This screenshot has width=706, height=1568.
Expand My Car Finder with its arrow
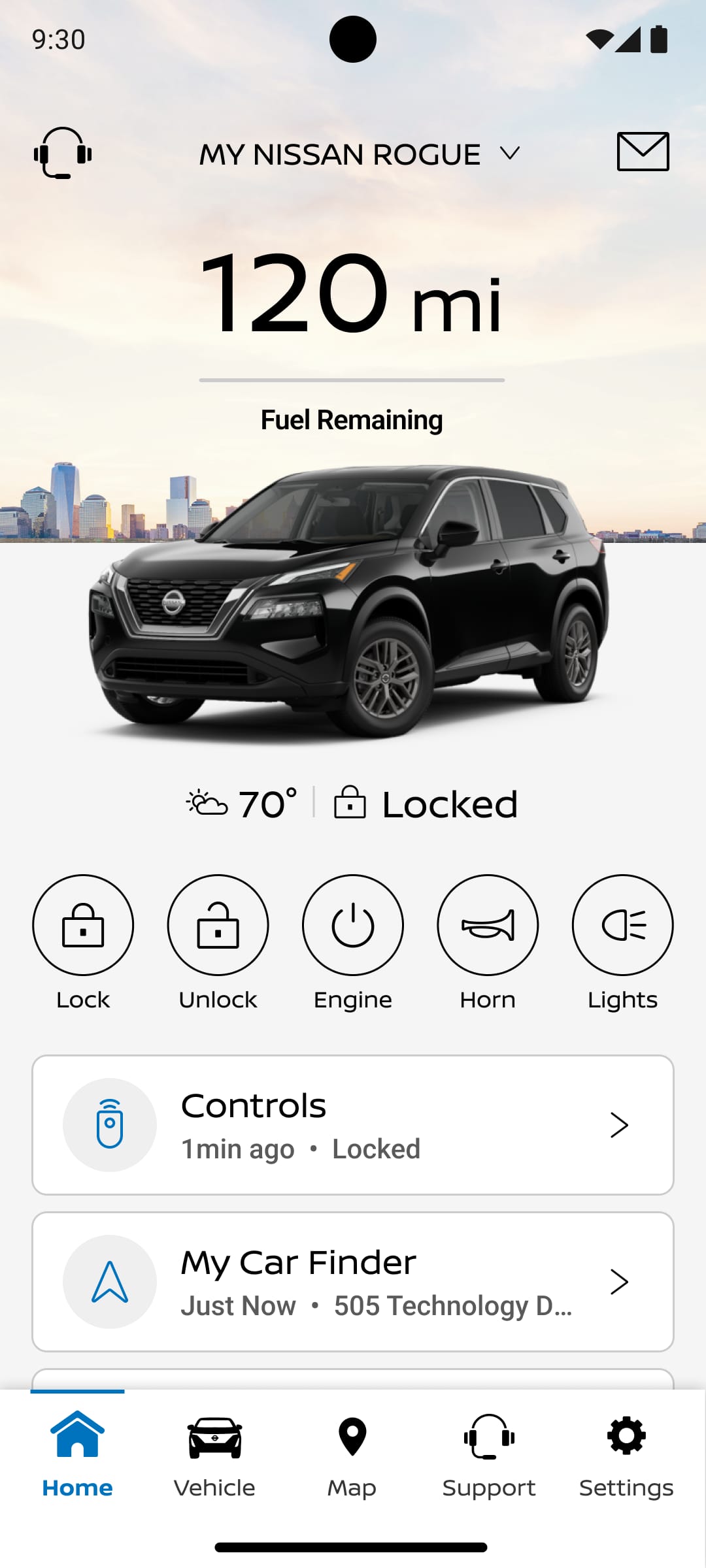click(x=620, y=1281)
